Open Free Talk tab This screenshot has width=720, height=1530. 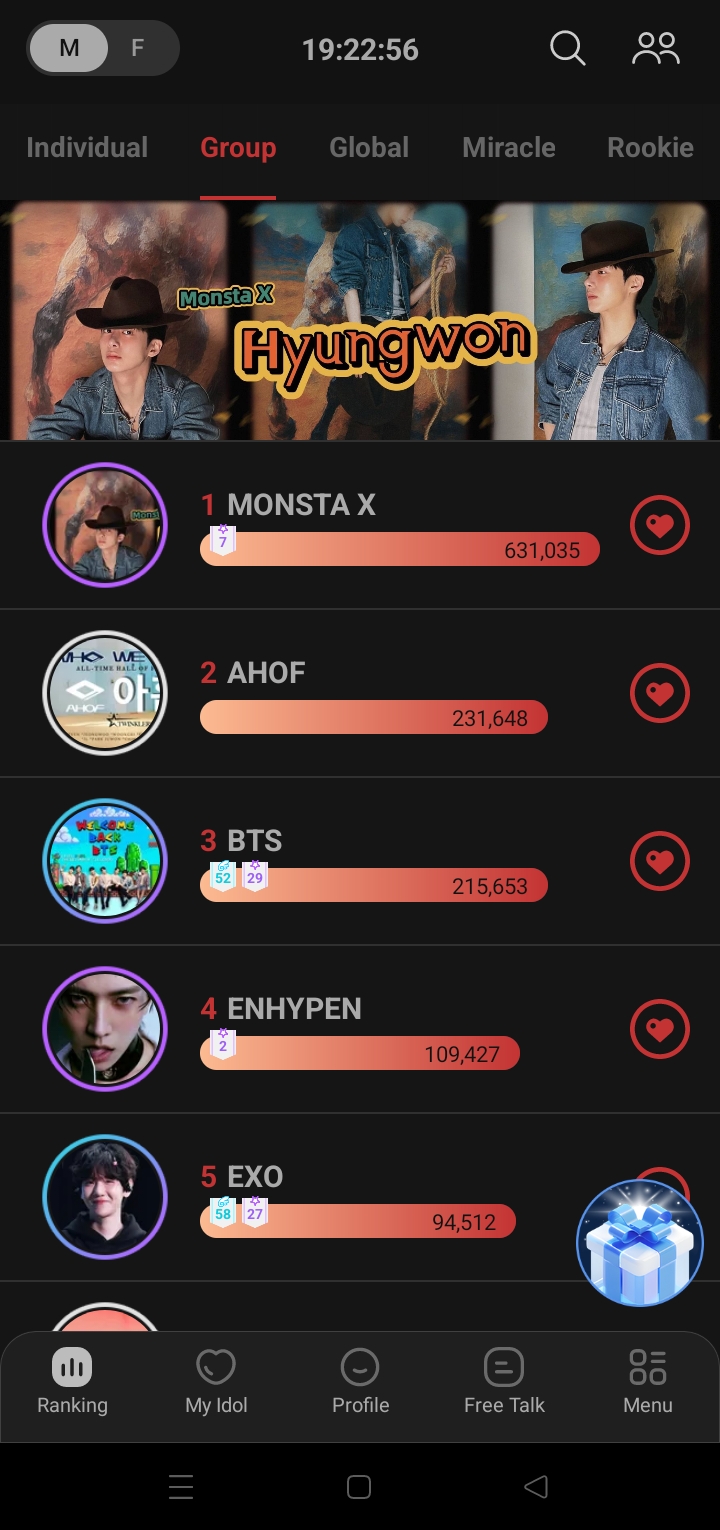pyautogui.click(x=504, y=1382)
